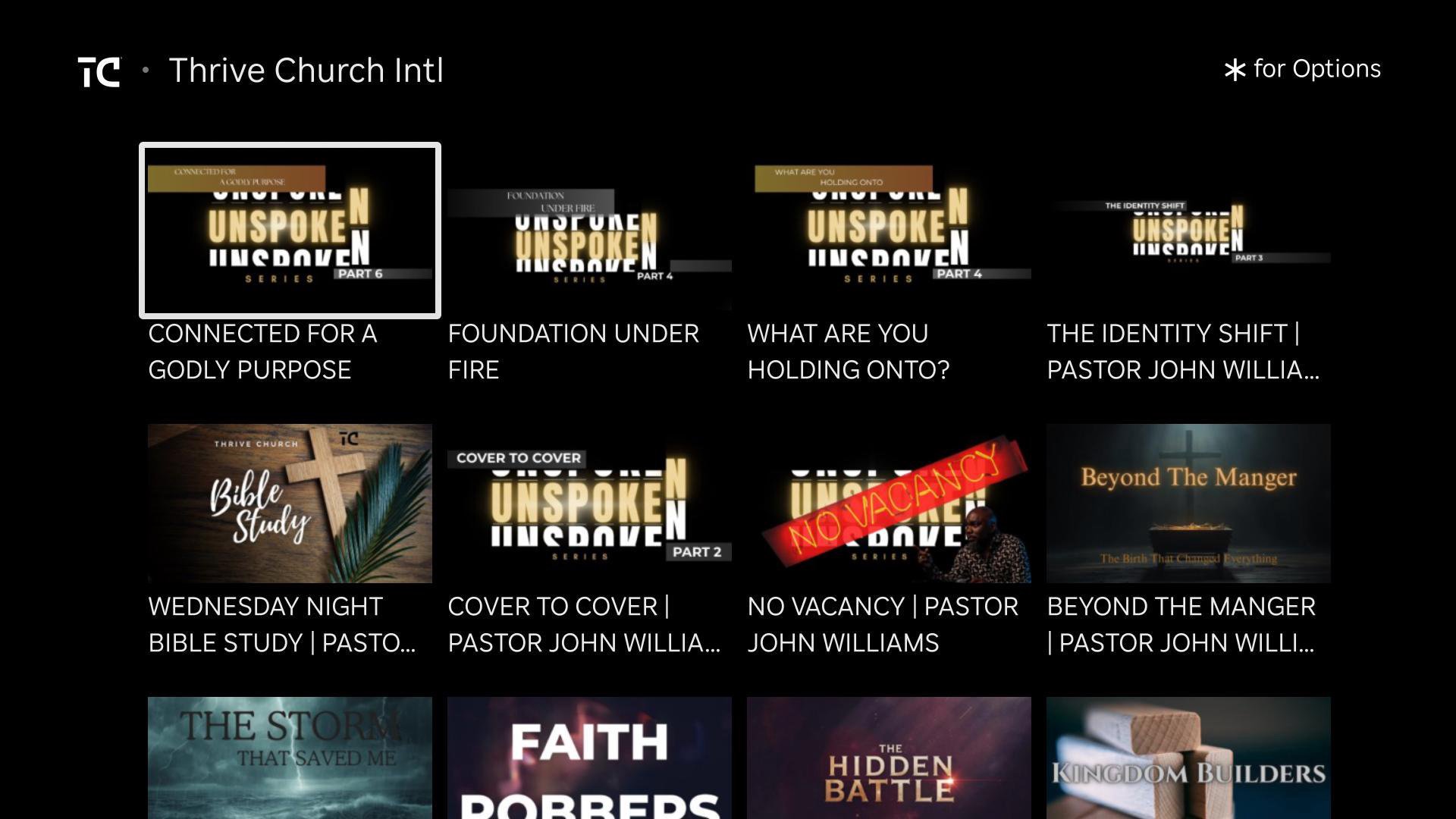Open The Identity Shift video

pos(1188,231)
